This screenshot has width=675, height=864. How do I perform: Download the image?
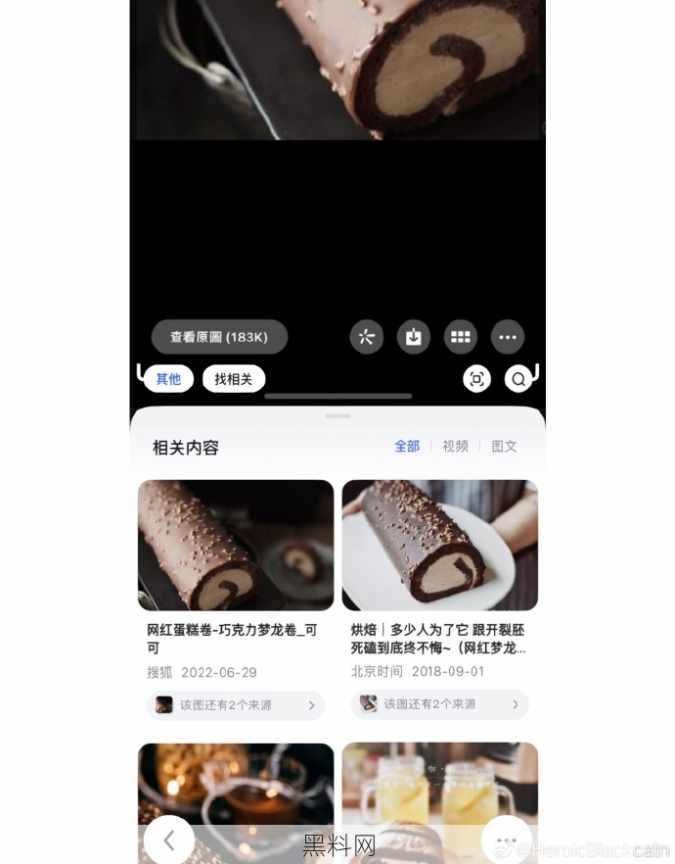pos(413,337)
